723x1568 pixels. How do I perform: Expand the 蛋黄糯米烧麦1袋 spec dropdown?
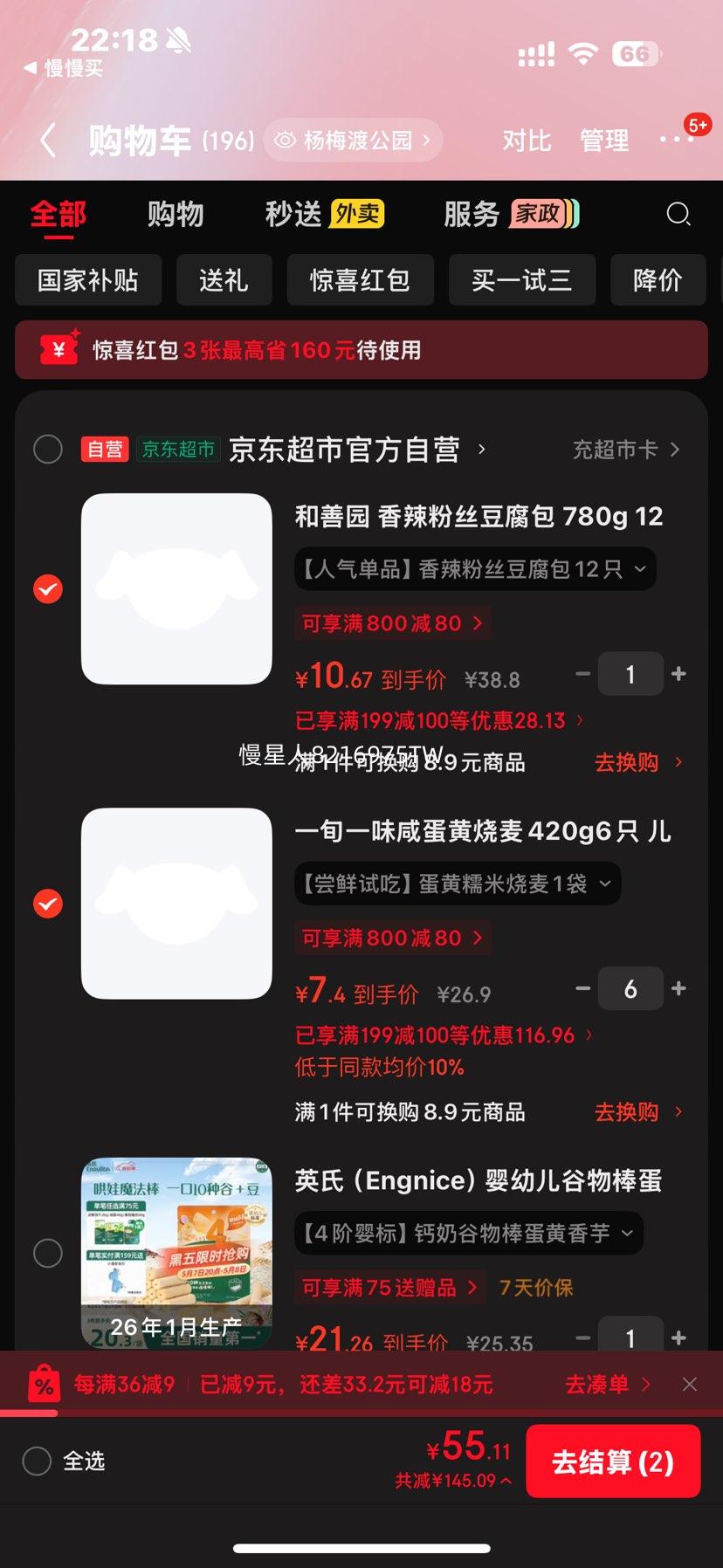(x=458, y=884)
